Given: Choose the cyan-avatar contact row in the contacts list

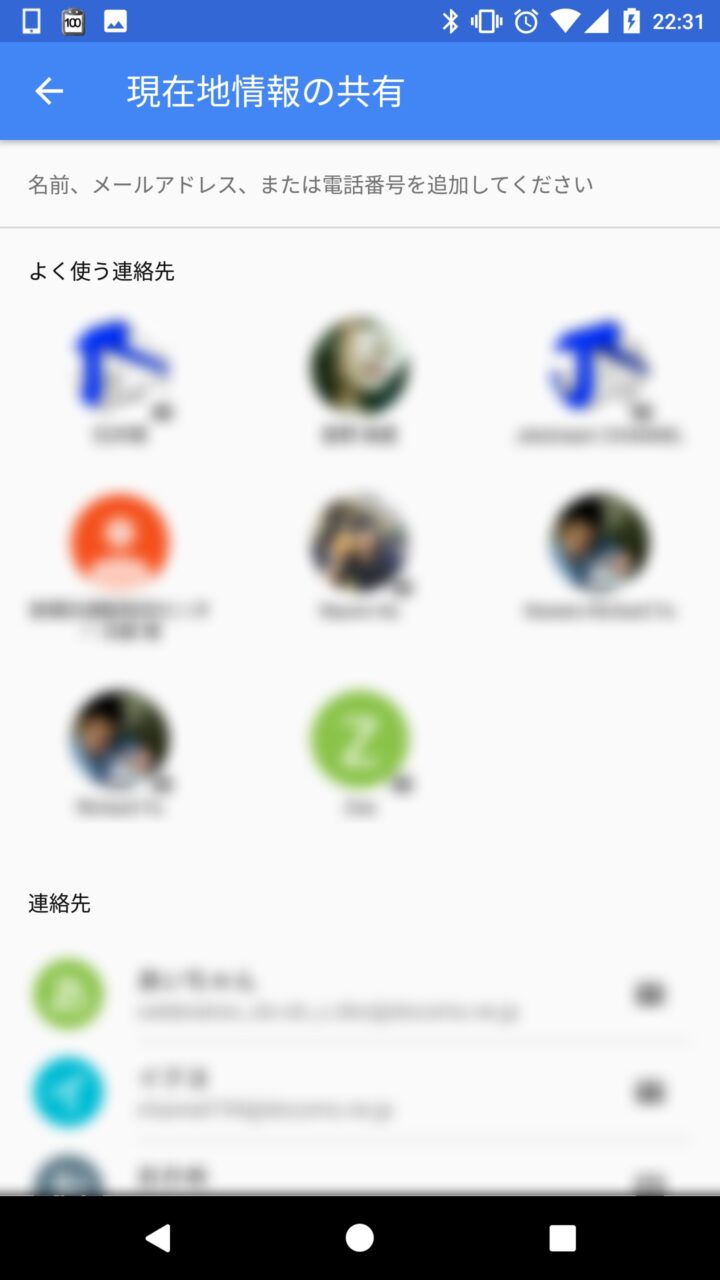Looking at the screenshot, I should point(360,1092).
